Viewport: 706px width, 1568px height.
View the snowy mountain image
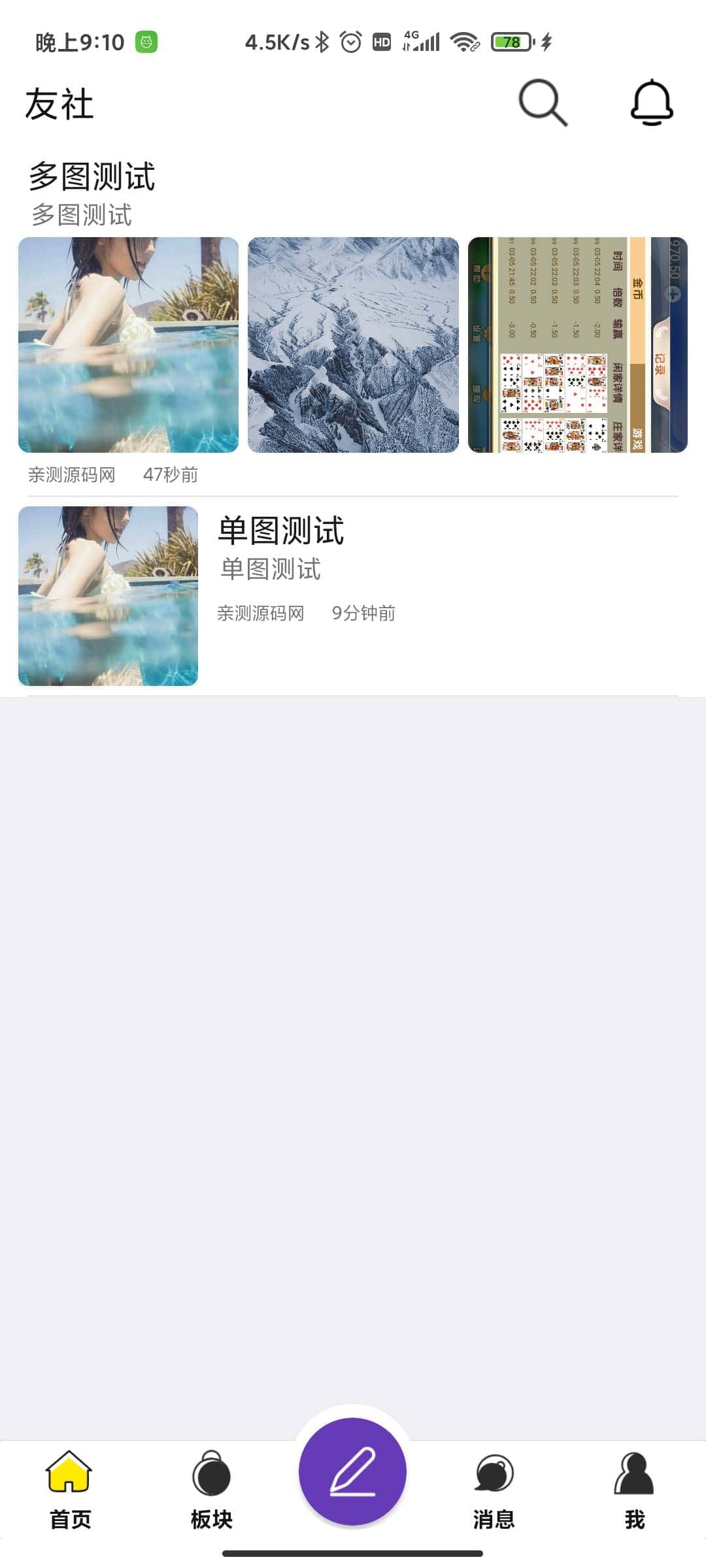click(x=353, y=345)
